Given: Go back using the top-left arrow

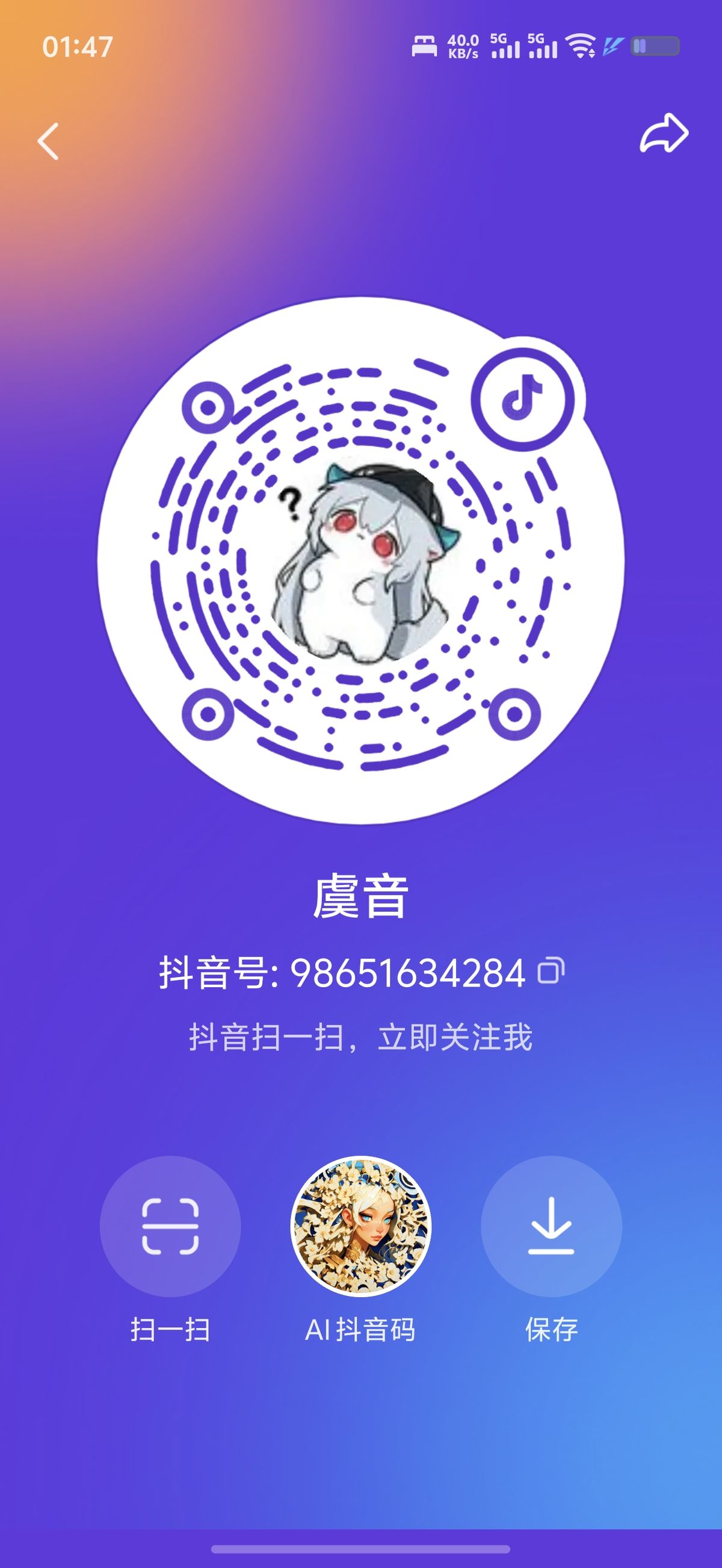Looking at the screenshot, I should (x=48, y=141).
